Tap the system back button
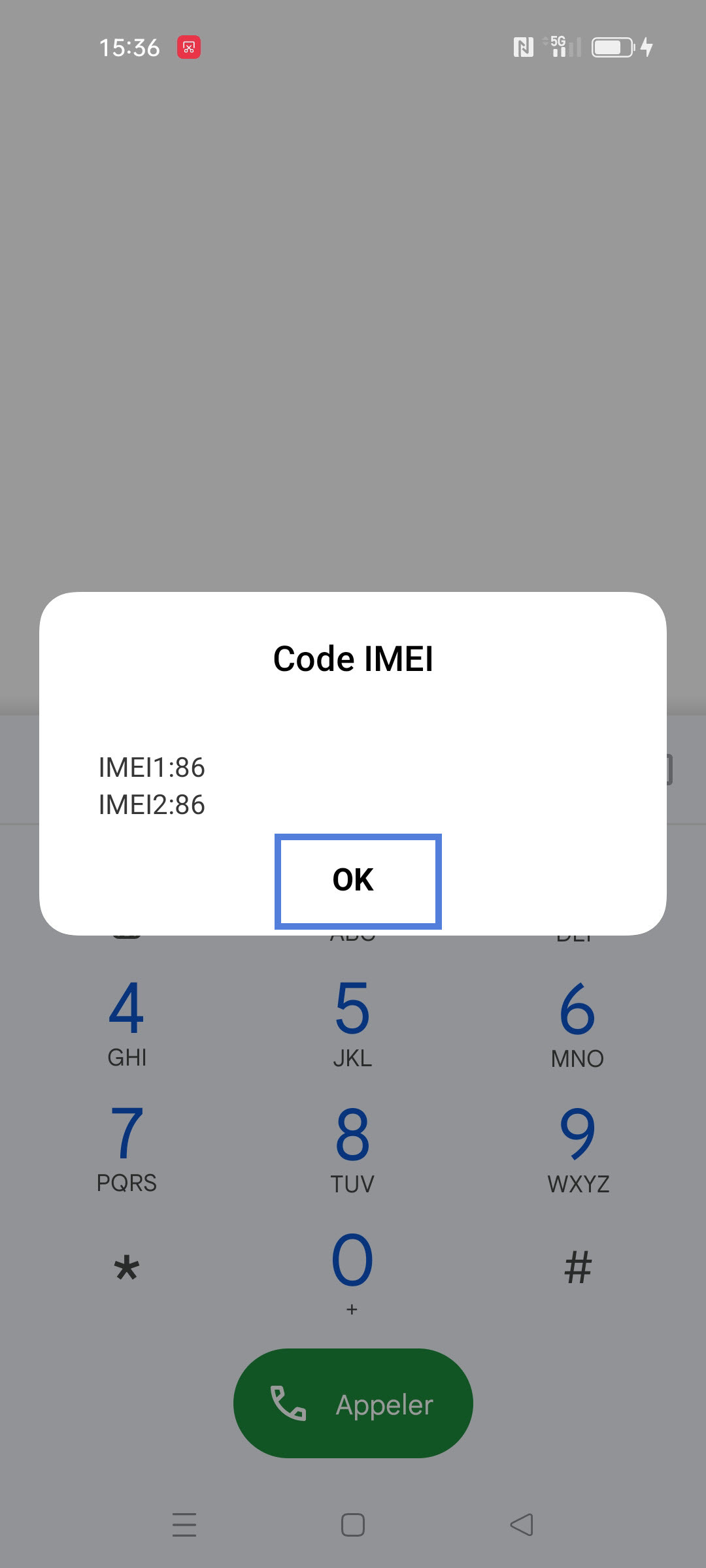706x1568 pixels. pos(522,1525)
